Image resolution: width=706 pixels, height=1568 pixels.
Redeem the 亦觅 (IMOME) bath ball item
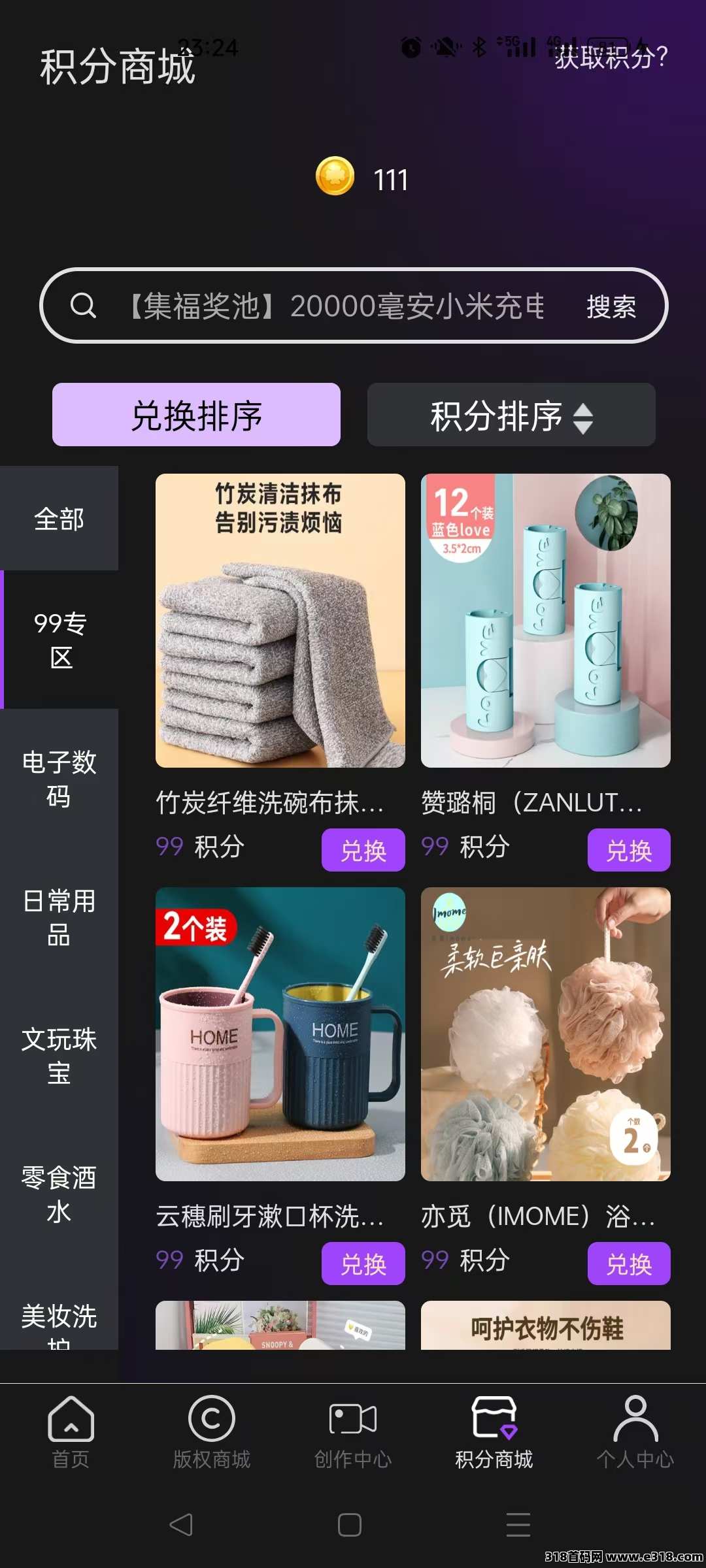pos(629,1264)
